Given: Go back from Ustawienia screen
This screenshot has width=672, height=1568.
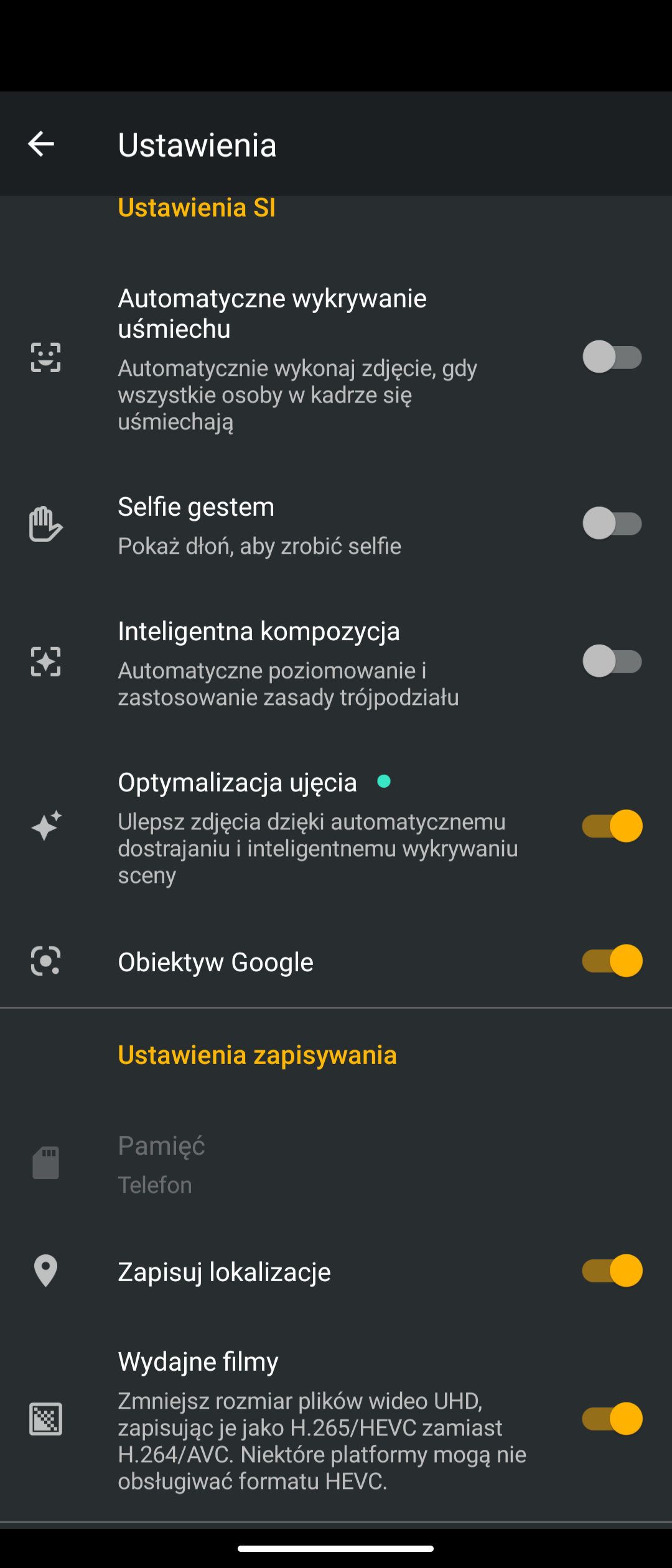Looking at the screenshot, I should click(x=41, y=144).
